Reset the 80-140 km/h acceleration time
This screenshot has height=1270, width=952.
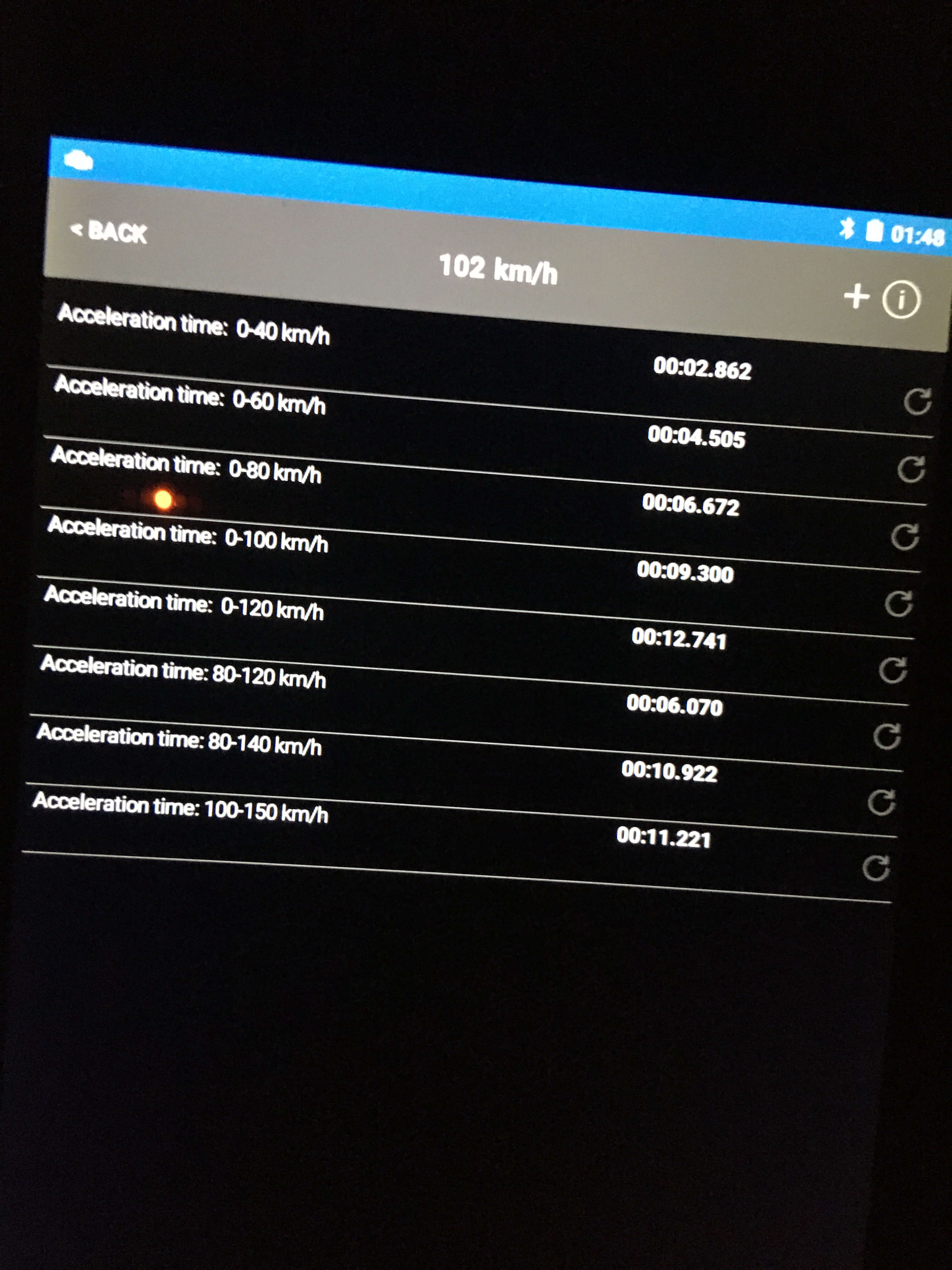point(881,803)
